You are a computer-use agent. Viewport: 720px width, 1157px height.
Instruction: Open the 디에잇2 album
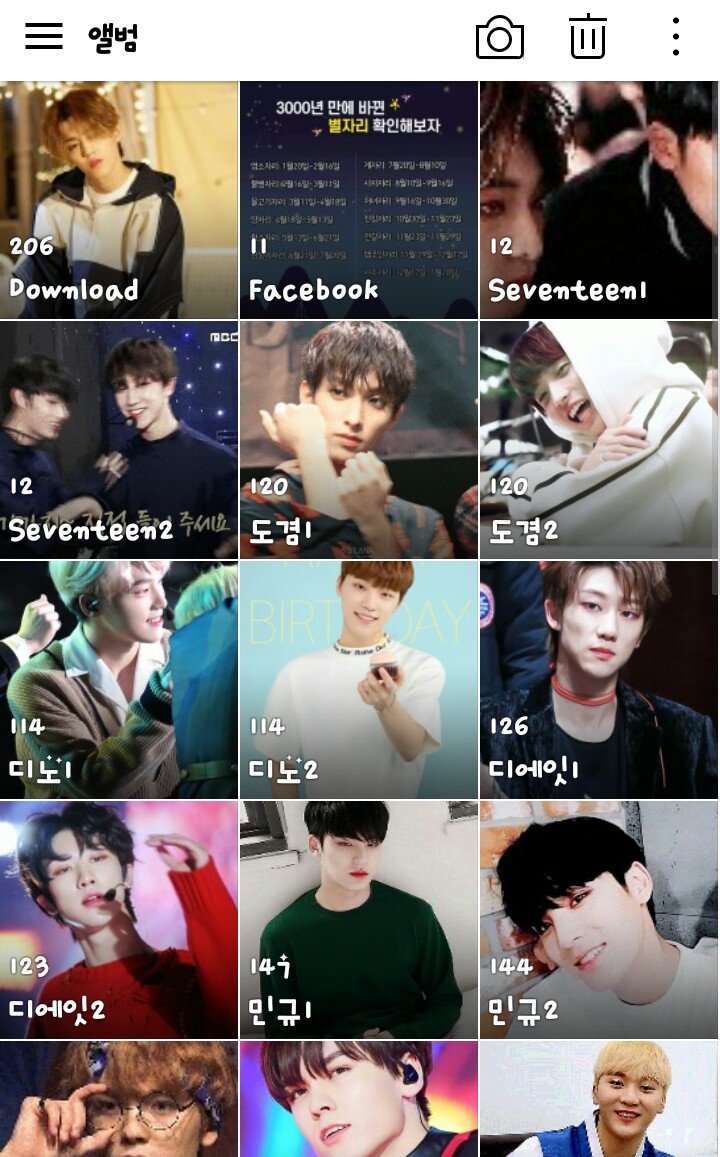[x=119, y=920]
